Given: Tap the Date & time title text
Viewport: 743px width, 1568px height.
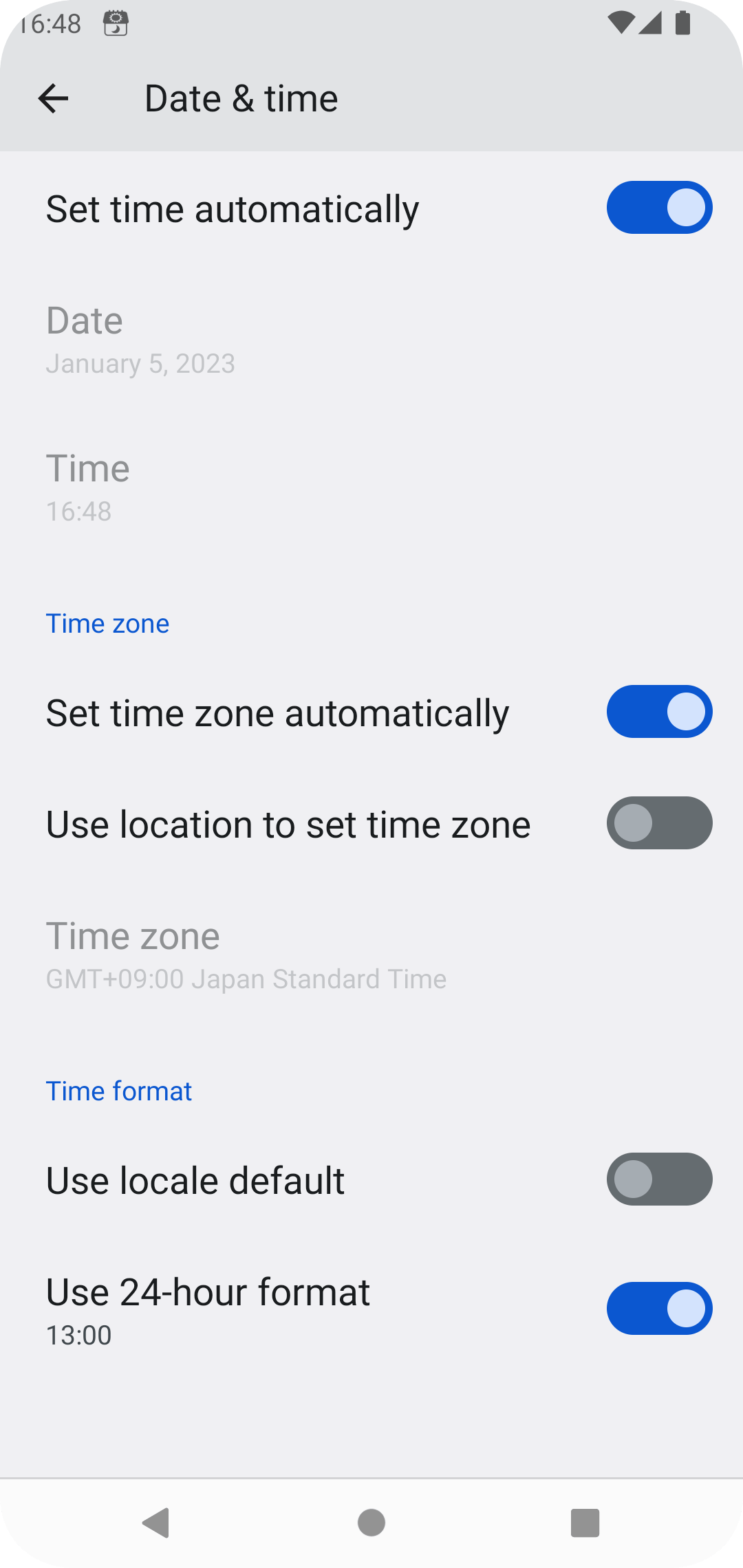Looking at the screenshot, I should (241, 98).
